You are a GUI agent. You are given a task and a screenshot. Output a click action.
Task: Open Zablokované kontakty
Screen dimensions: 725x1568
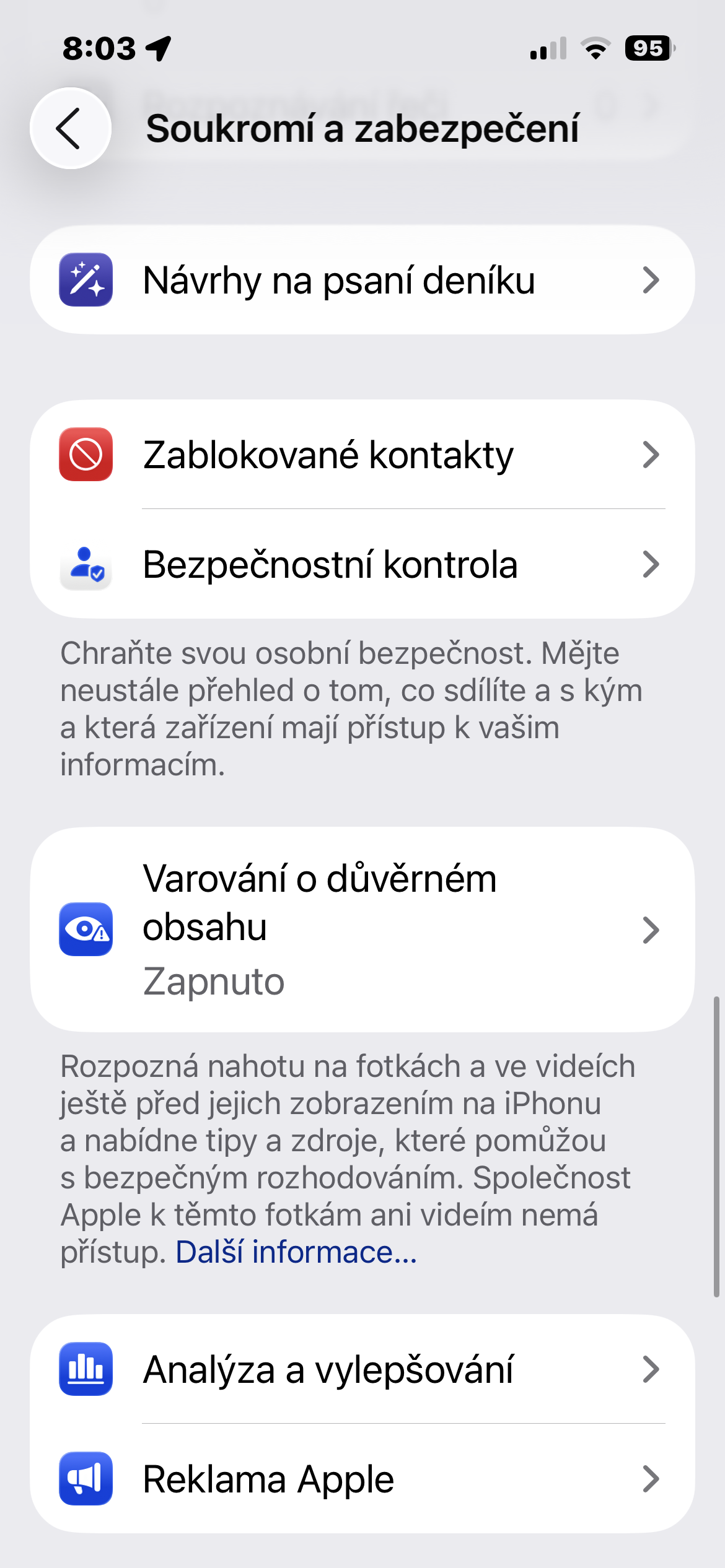coord(362,455)
